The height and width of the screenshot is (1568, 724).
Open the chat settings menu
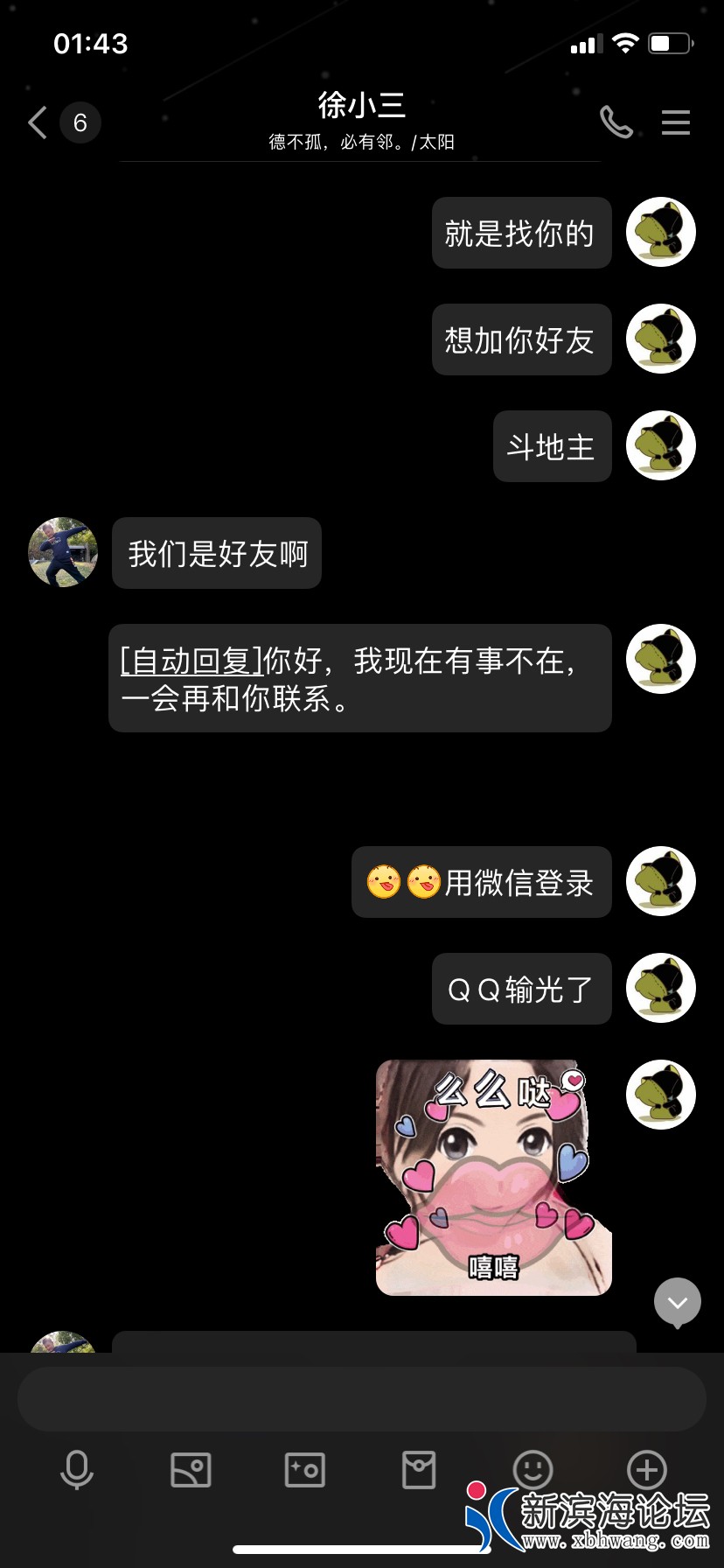coord(675,122)
